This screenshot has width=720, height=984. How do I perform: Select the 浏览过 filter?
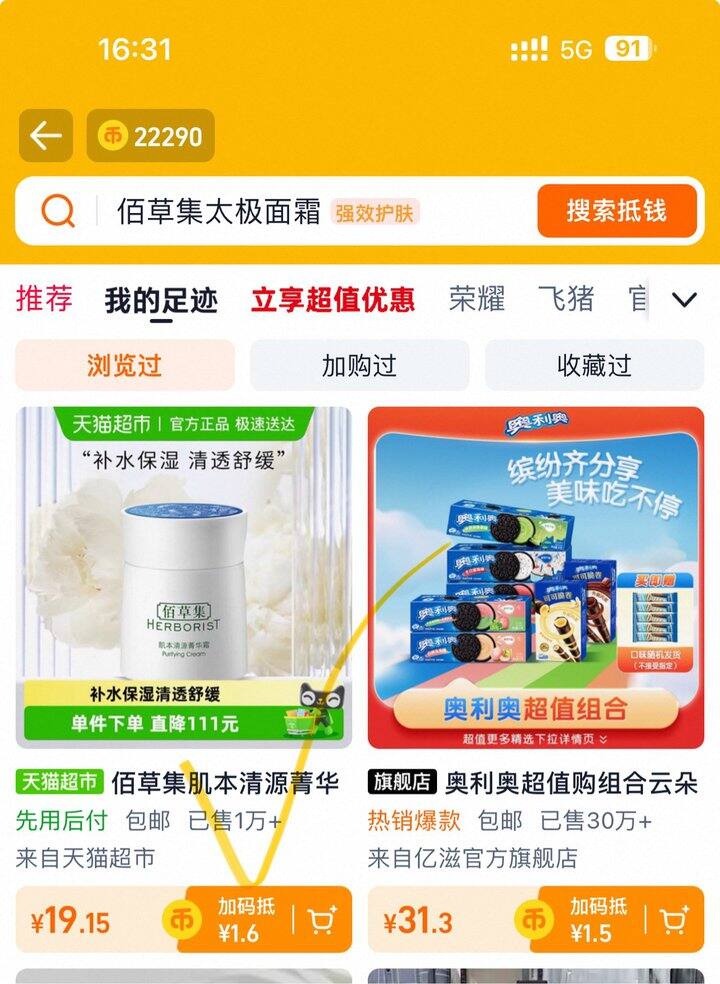[x=124, y=365]
